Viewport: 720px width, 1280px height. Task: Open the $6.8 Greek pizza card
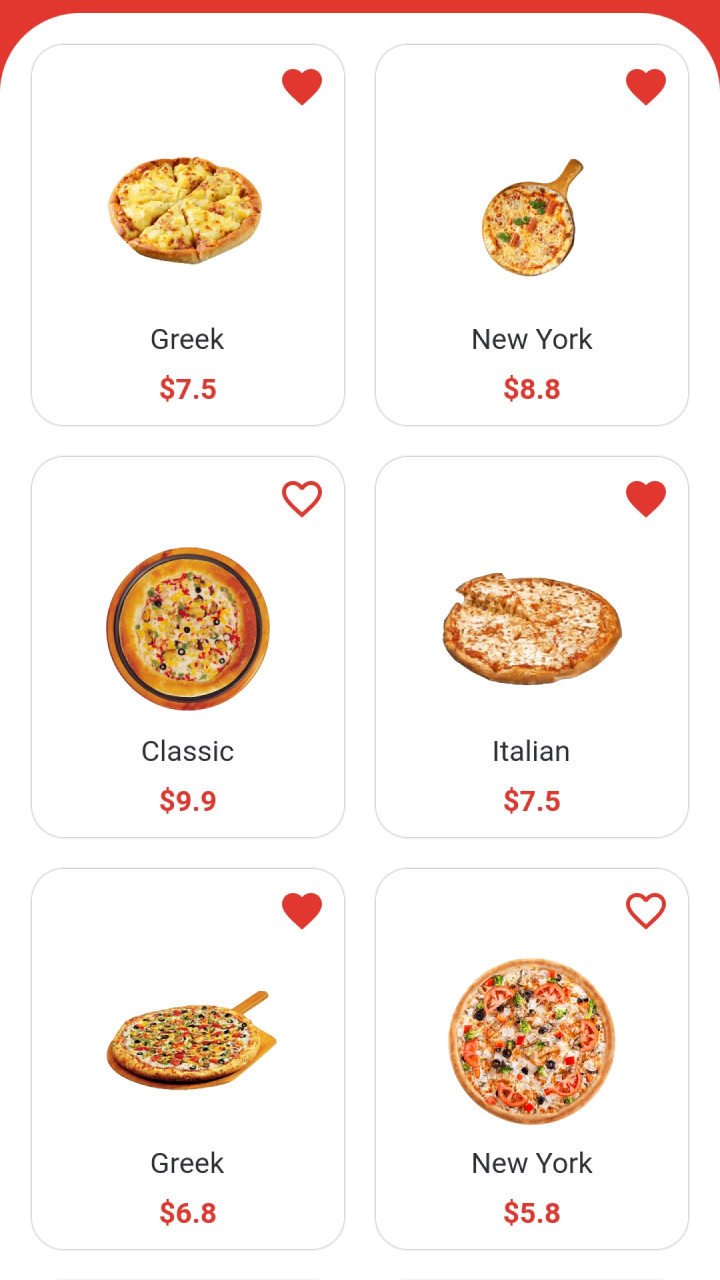[187, 1070]
